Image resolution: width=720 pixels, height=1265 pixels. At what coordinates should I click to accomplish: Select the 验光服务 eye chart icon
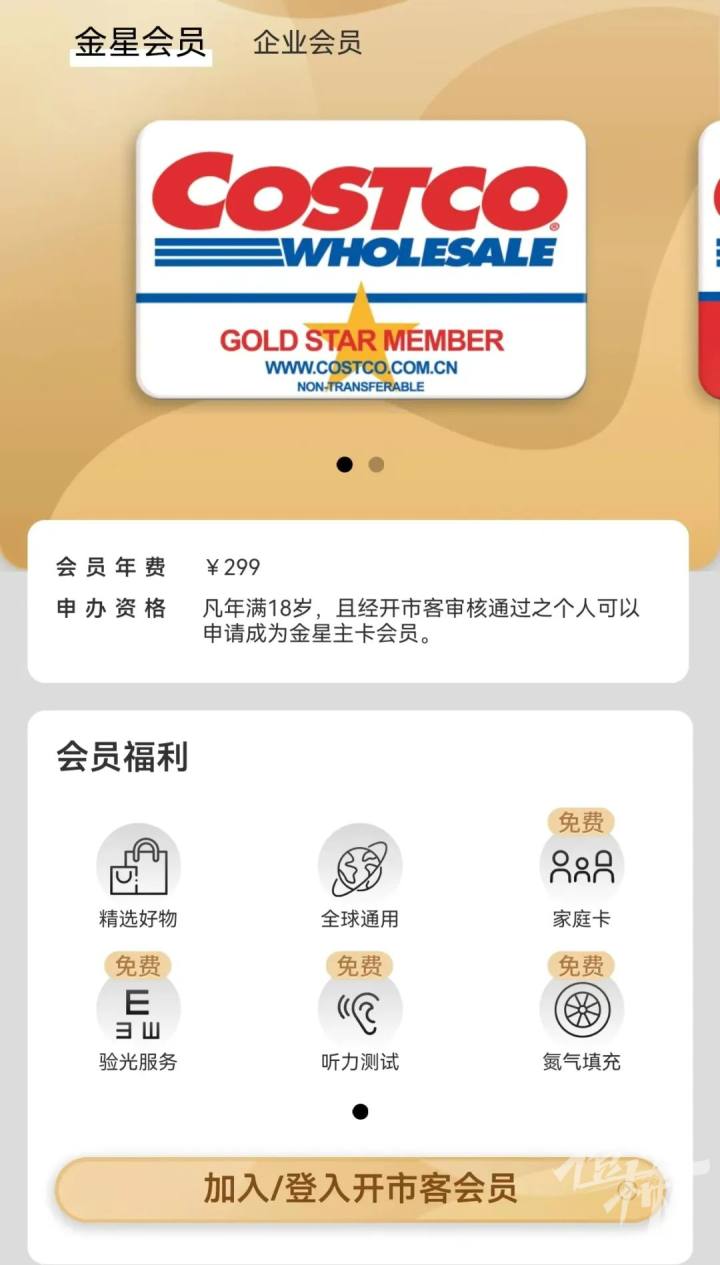pyautogui.click(x=139, y=1013)
